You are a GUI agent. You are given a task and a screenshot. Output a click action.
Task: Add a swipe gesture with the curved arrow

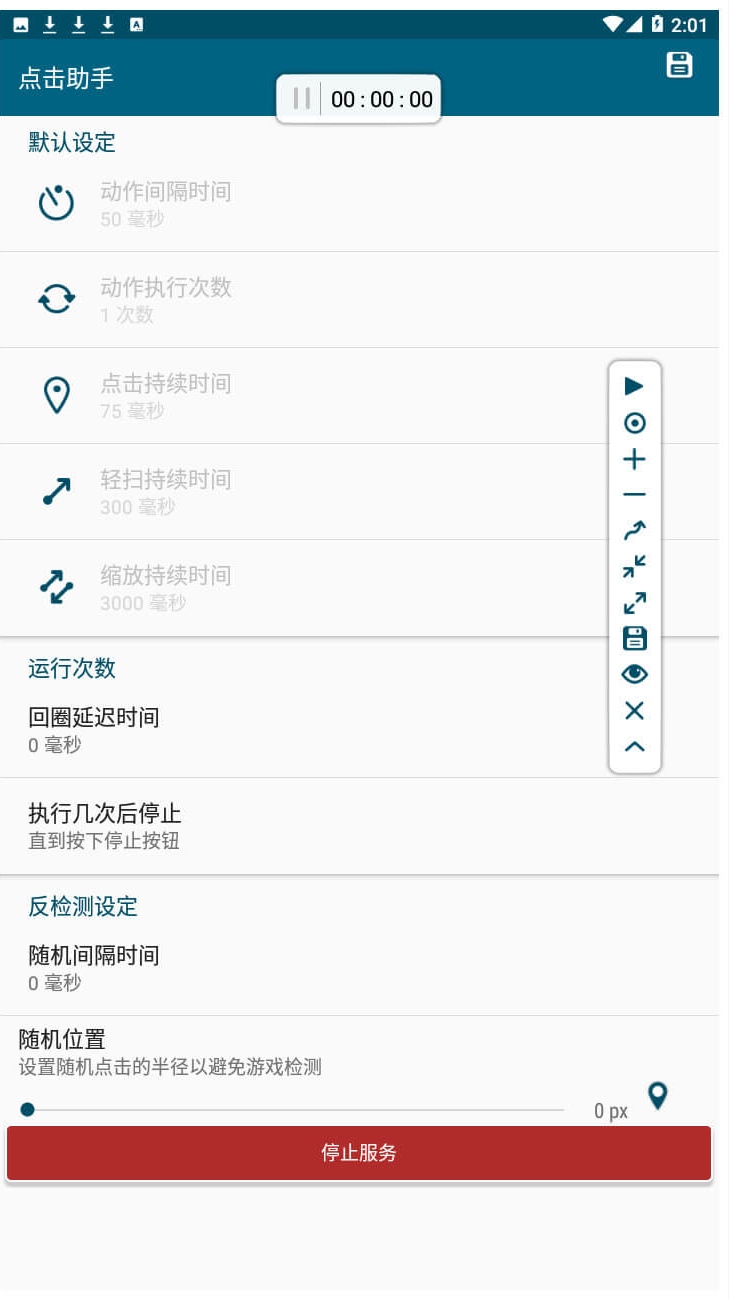click(x=634, y=530)
